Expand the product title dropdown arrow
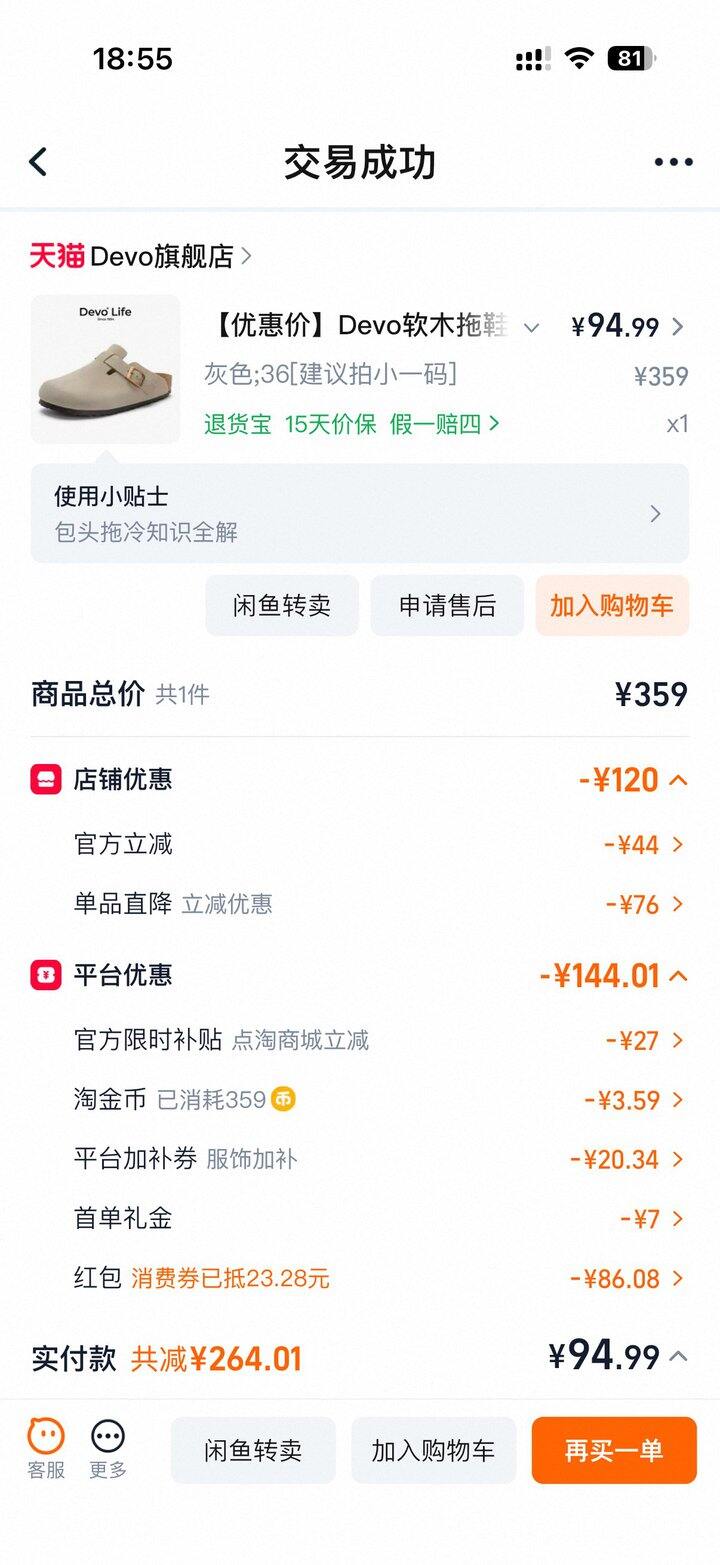 tap(532, 327)
